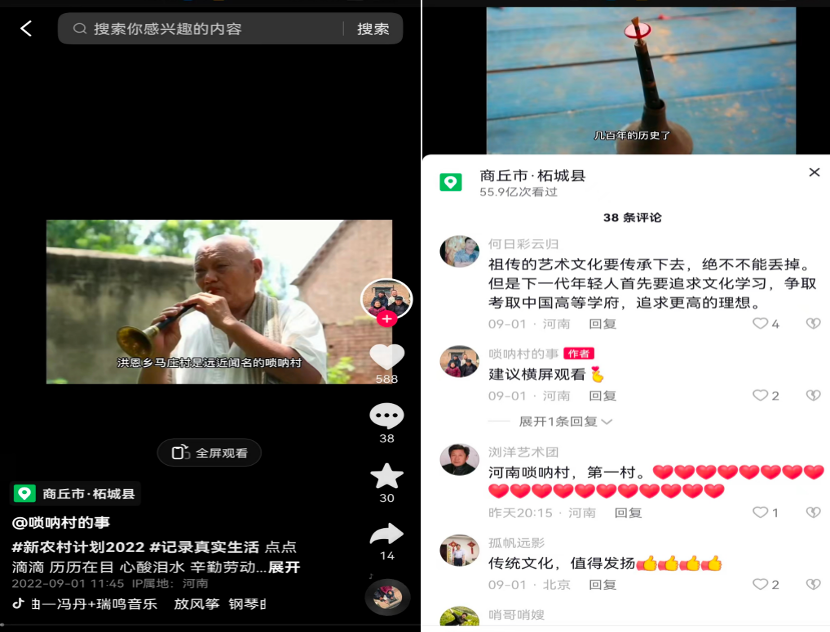This screenshot has width=830, height=632.
Task: Favorite the video with the star
Action: point(386,476)
